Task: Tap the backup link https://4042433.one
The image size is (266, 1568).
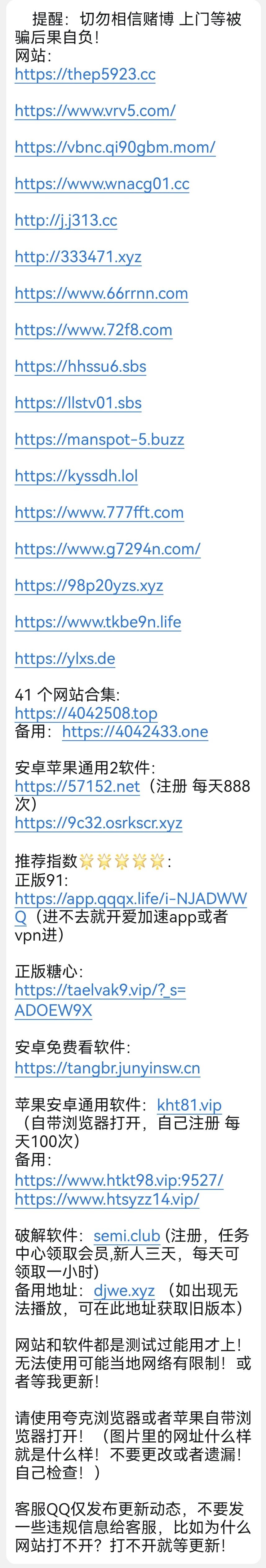Action: tap(135, 732)
